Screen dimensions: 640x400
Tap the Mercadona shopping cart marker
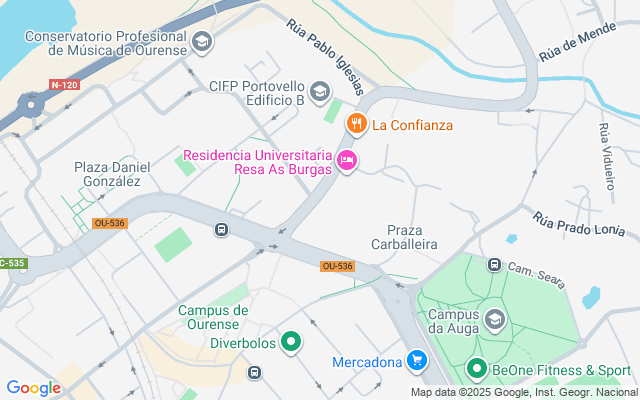(417, 361)
